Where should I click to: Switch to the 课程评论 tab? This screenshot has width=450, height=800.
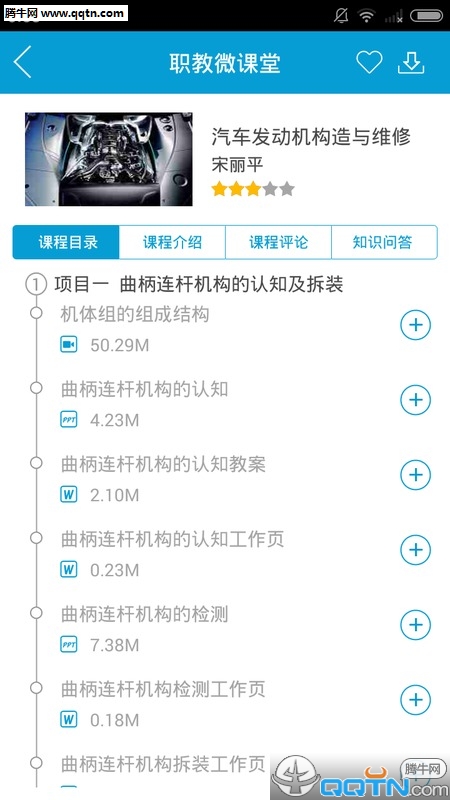278,242
